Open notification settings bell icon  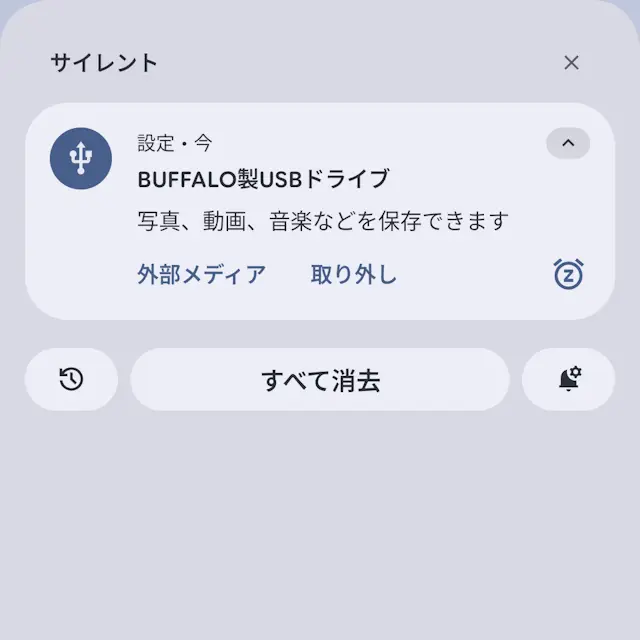pos(568,380)
